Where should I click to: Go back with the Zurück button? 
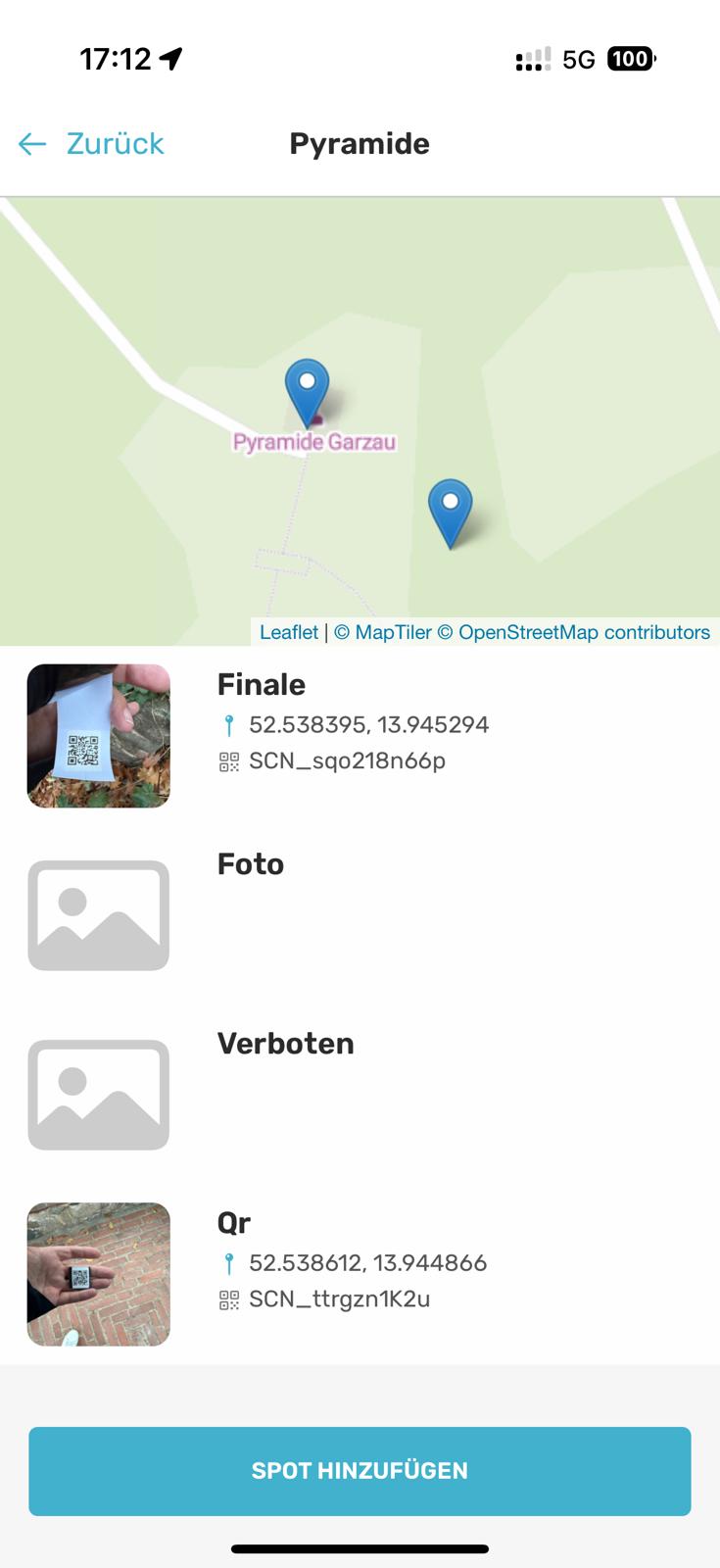93,144
